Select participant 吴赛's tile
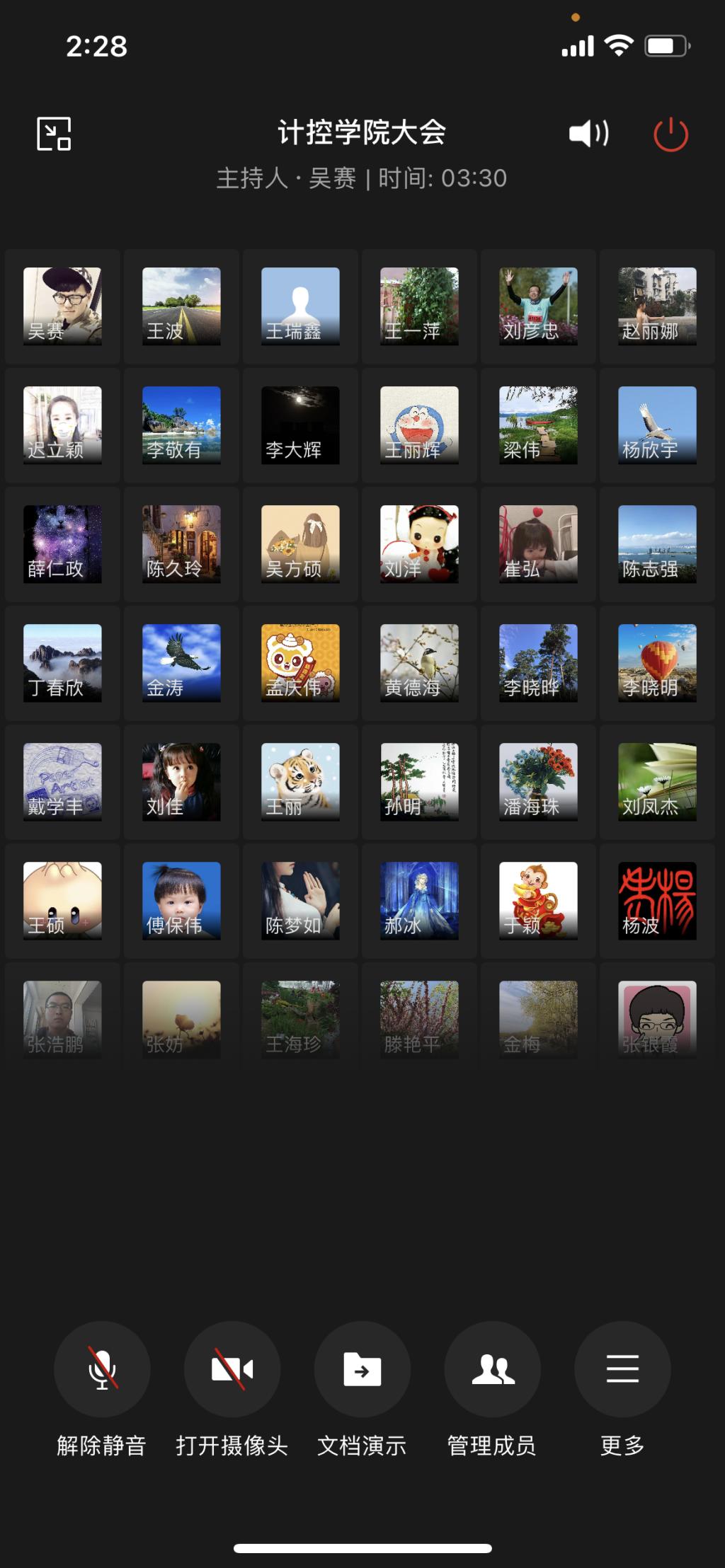This screenshot has height=1568, width=725. point(62,306)
